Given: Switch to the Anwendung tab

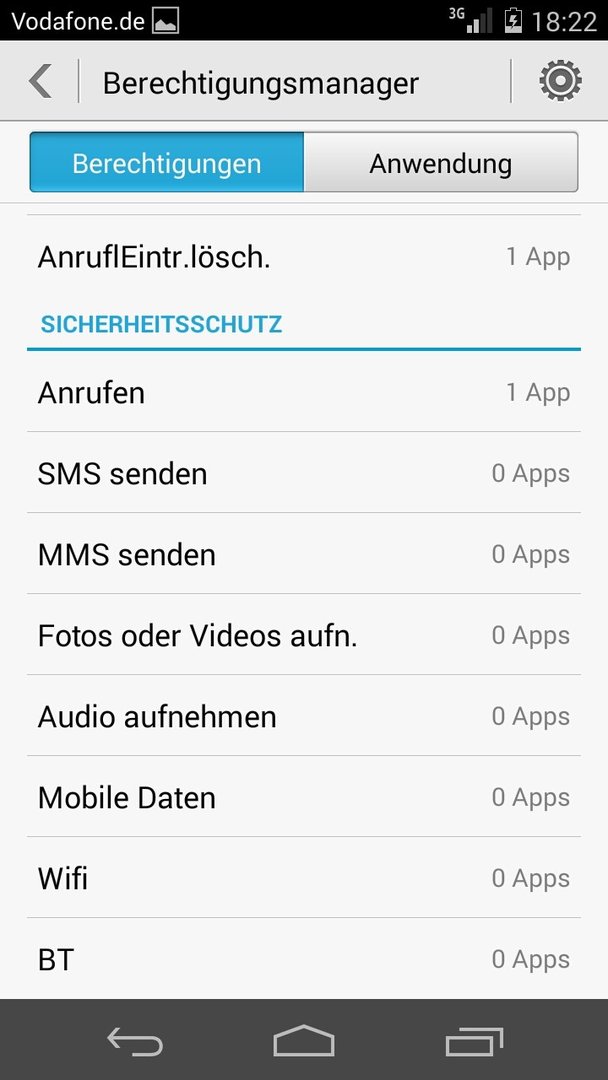Looking at the screenshot, I should (441, 163).
